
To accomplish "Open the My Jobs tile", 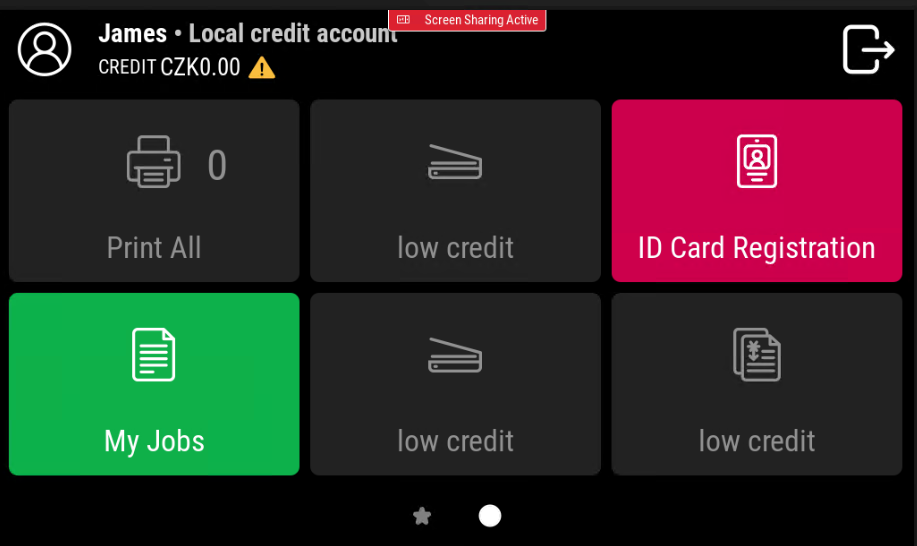I will 154,384.
